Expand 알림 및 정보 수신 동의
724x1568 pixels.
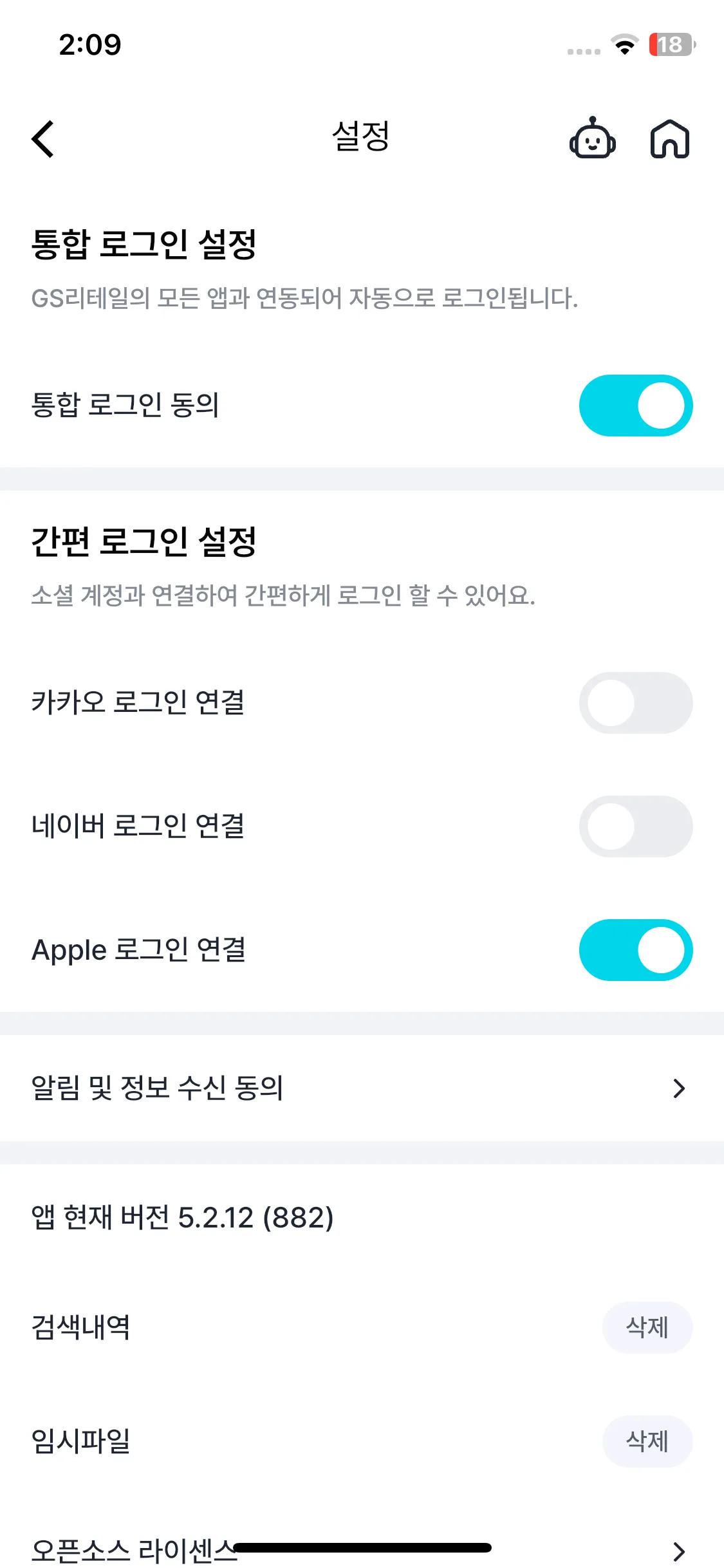coord(360,1088)
